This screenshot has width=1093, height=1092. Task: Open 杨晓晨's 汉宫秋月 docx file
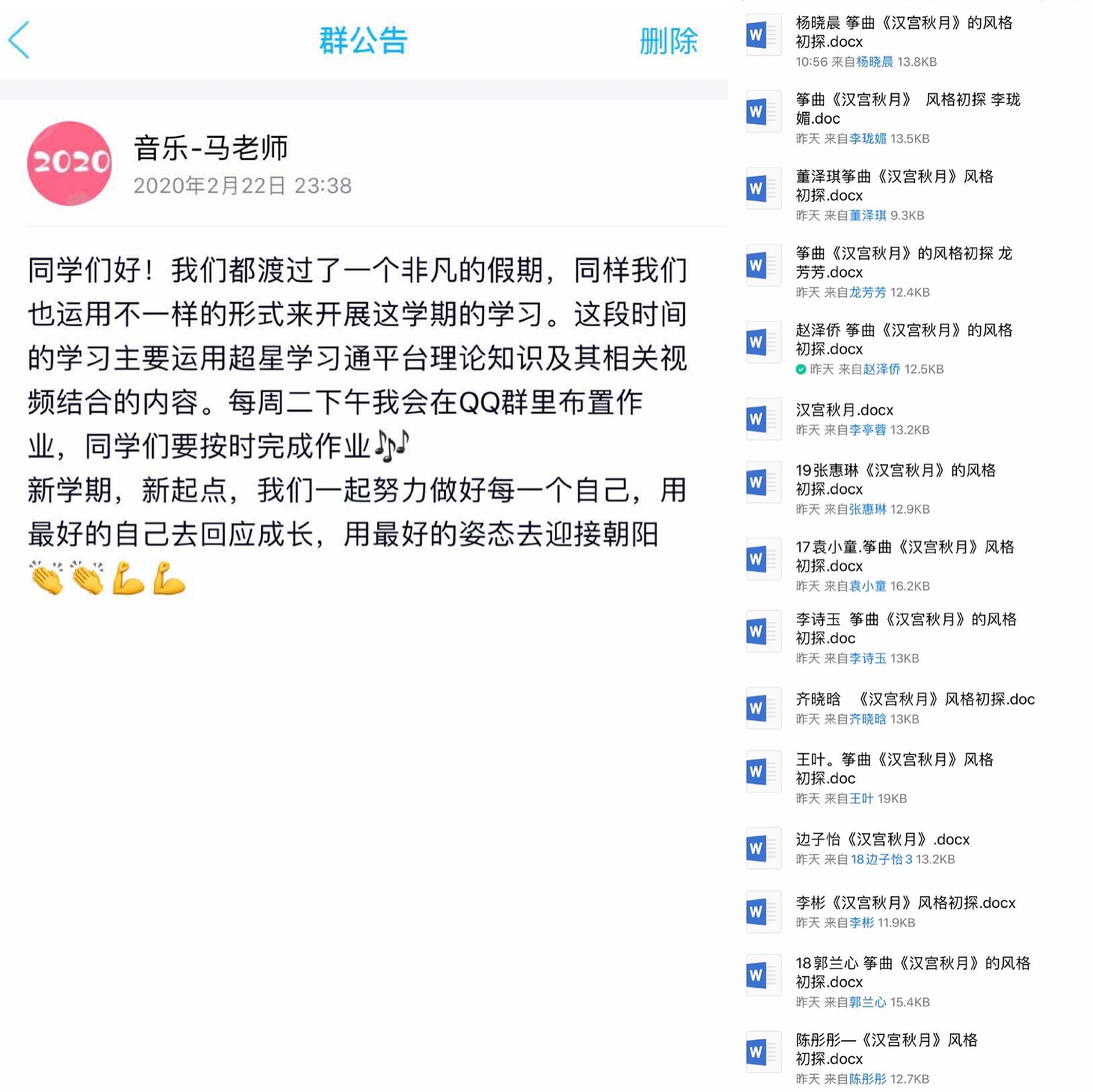(x=903, y=32)
